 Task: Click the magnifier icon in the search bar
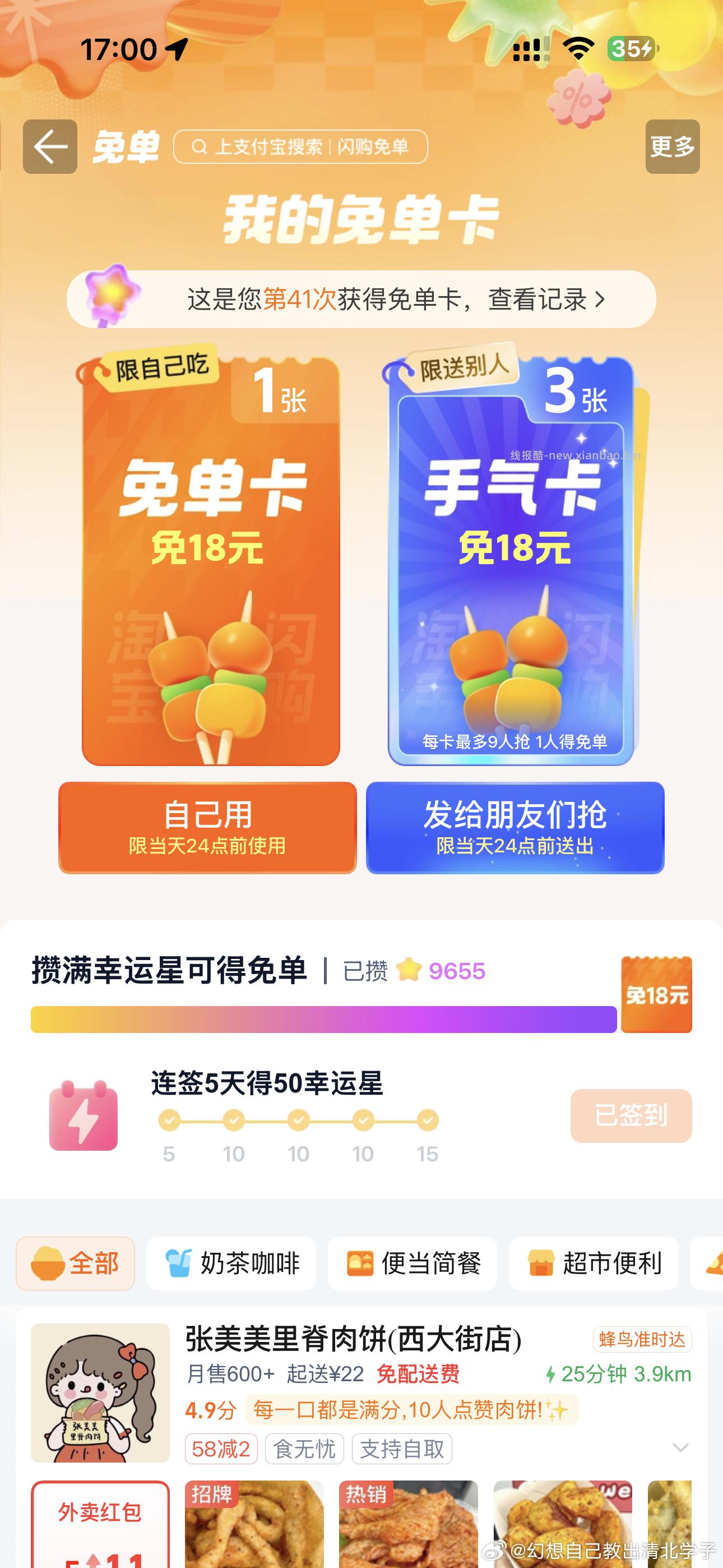point(199,146)
